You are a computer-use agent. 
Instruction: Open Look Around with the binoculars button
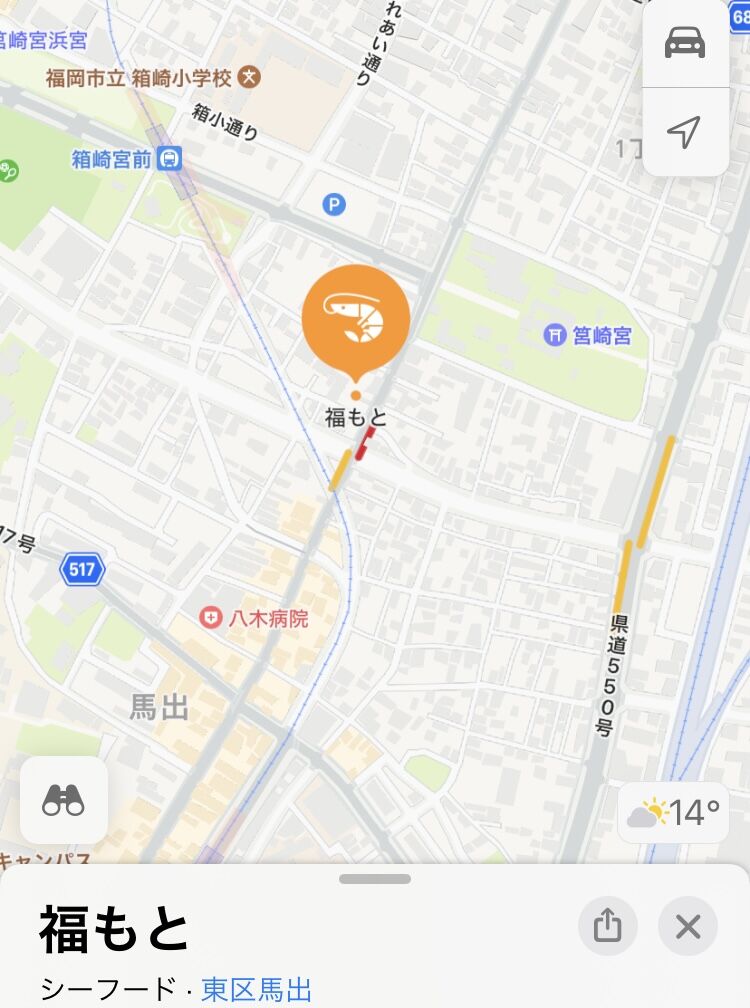point(64,800)
